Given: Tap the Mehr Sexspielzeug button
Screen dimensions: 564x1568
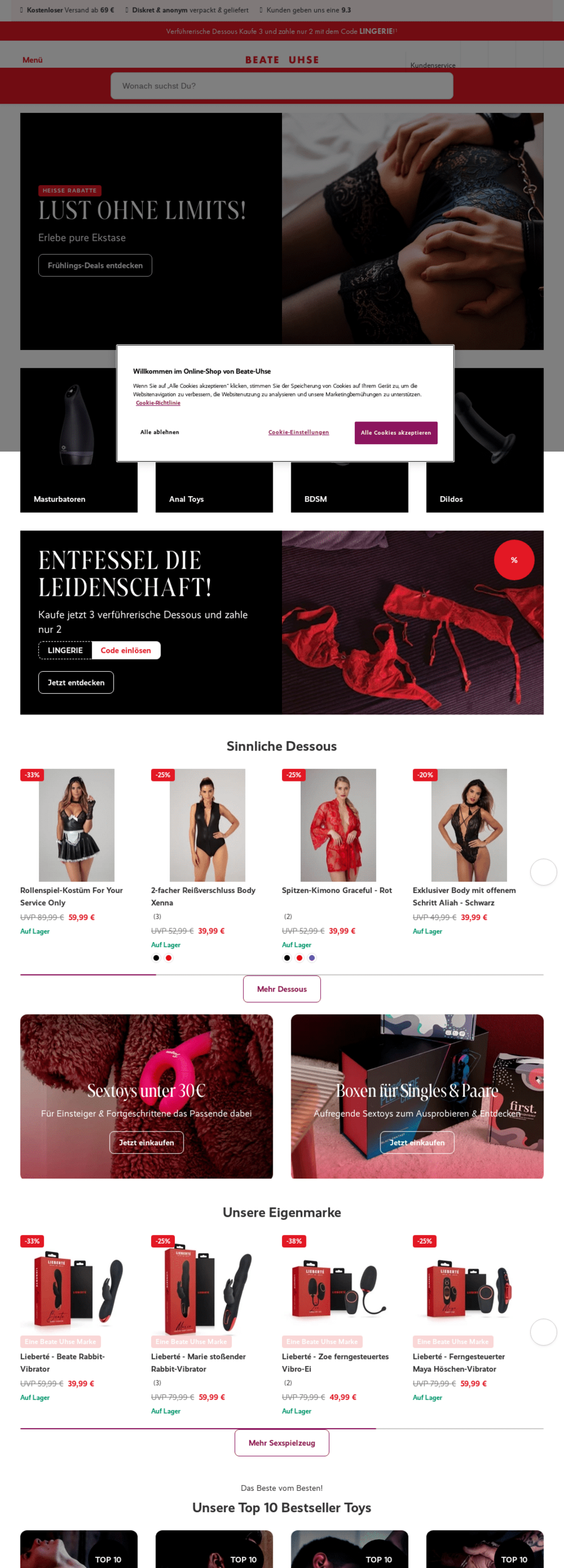Looking at the screenshot, I should coord(282,1443).
